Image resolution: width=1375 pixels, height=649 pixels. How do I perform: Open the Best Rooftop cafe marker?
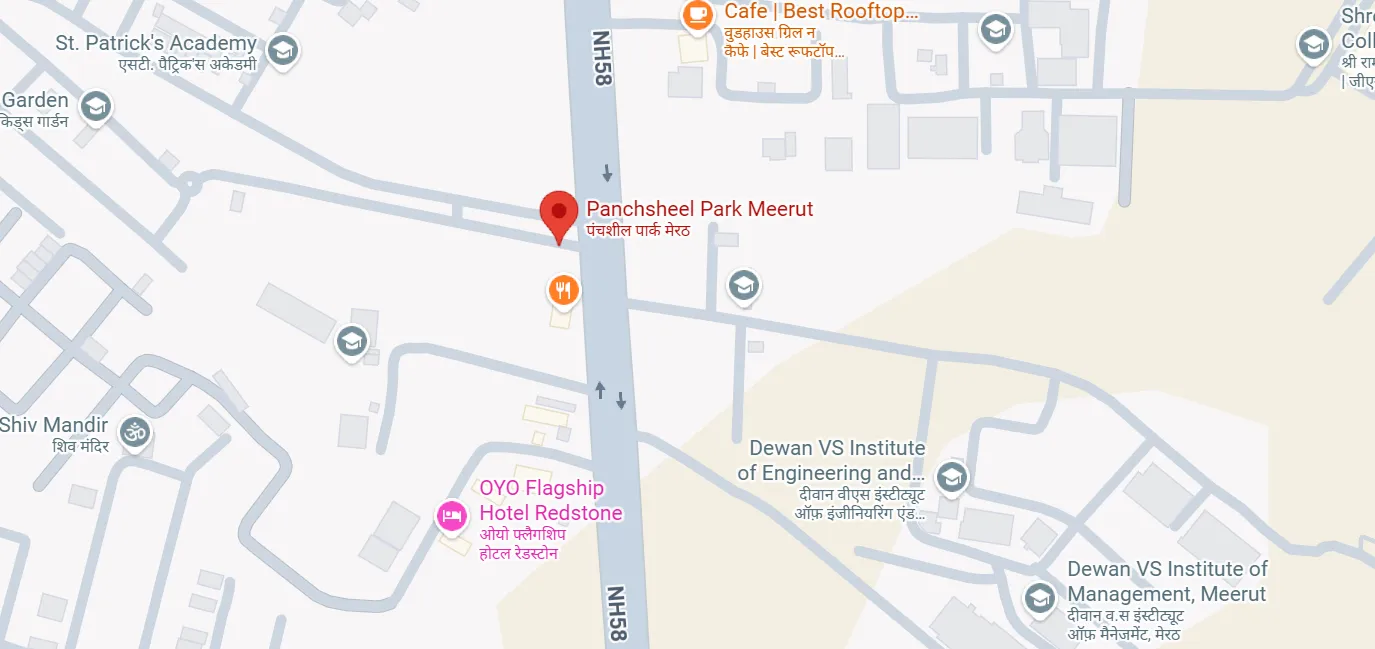[697, 15]
